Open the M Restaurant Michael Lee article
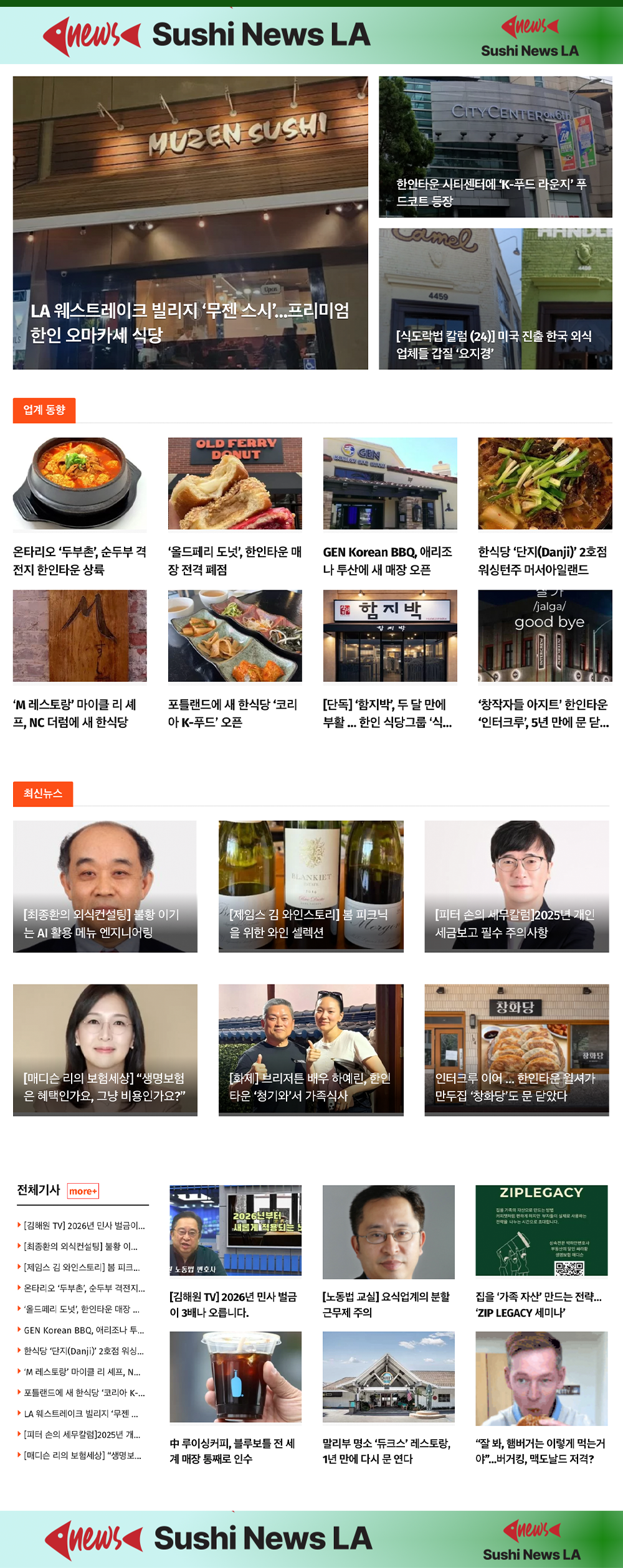 [x=80, y=713]
